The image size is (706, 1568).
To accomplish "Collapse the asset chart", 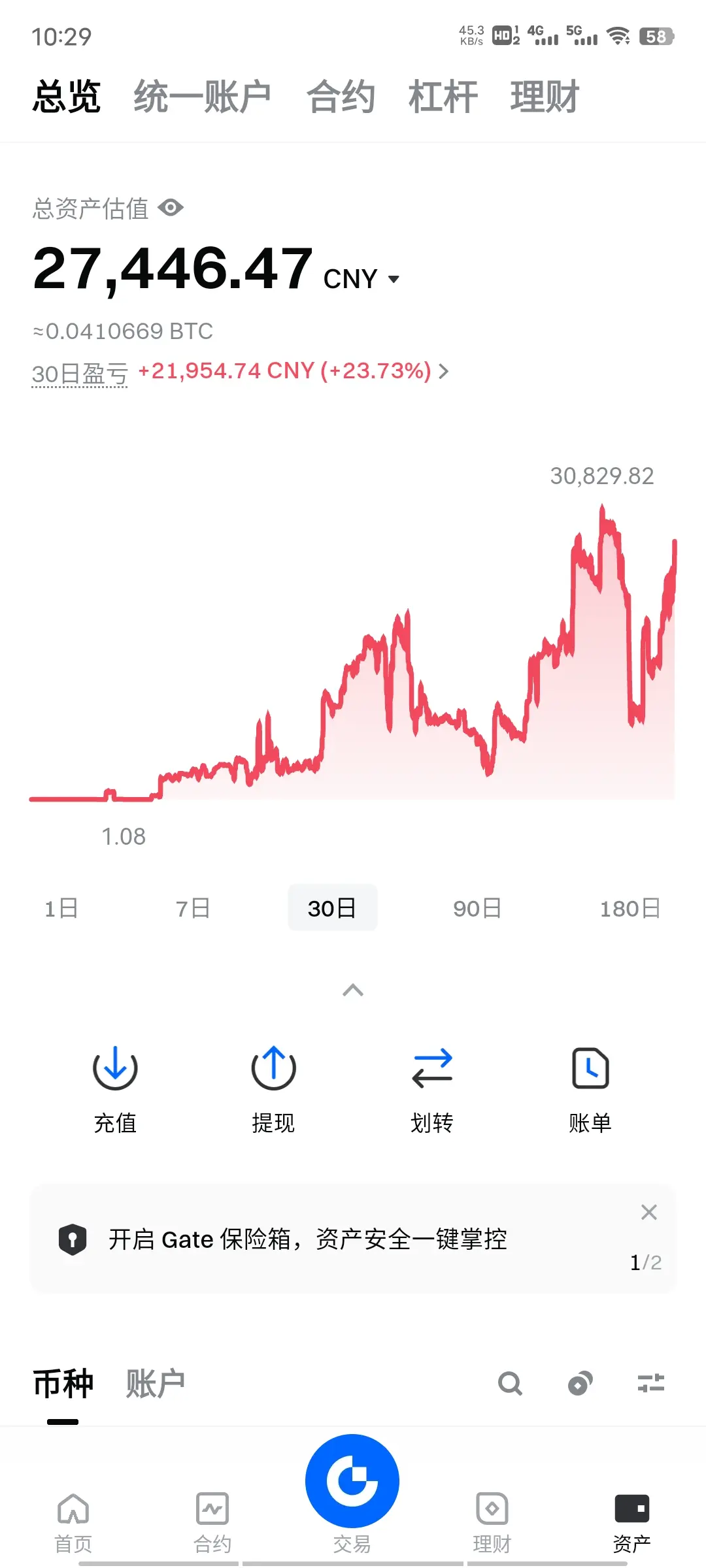I will coord(353,990).
